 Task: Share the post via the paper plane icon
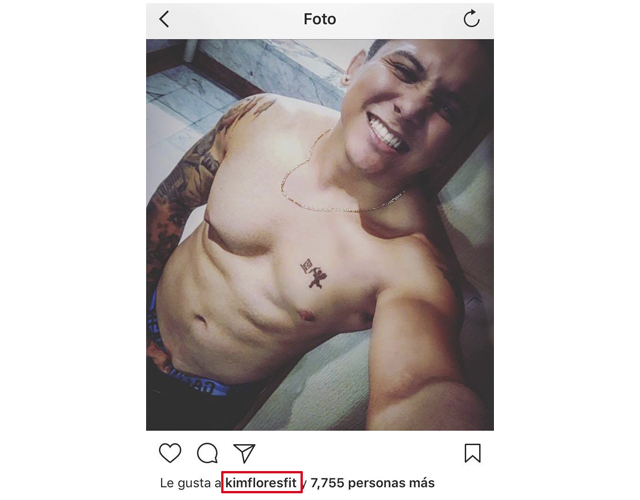pyautogui.click(x=244, y=453)
